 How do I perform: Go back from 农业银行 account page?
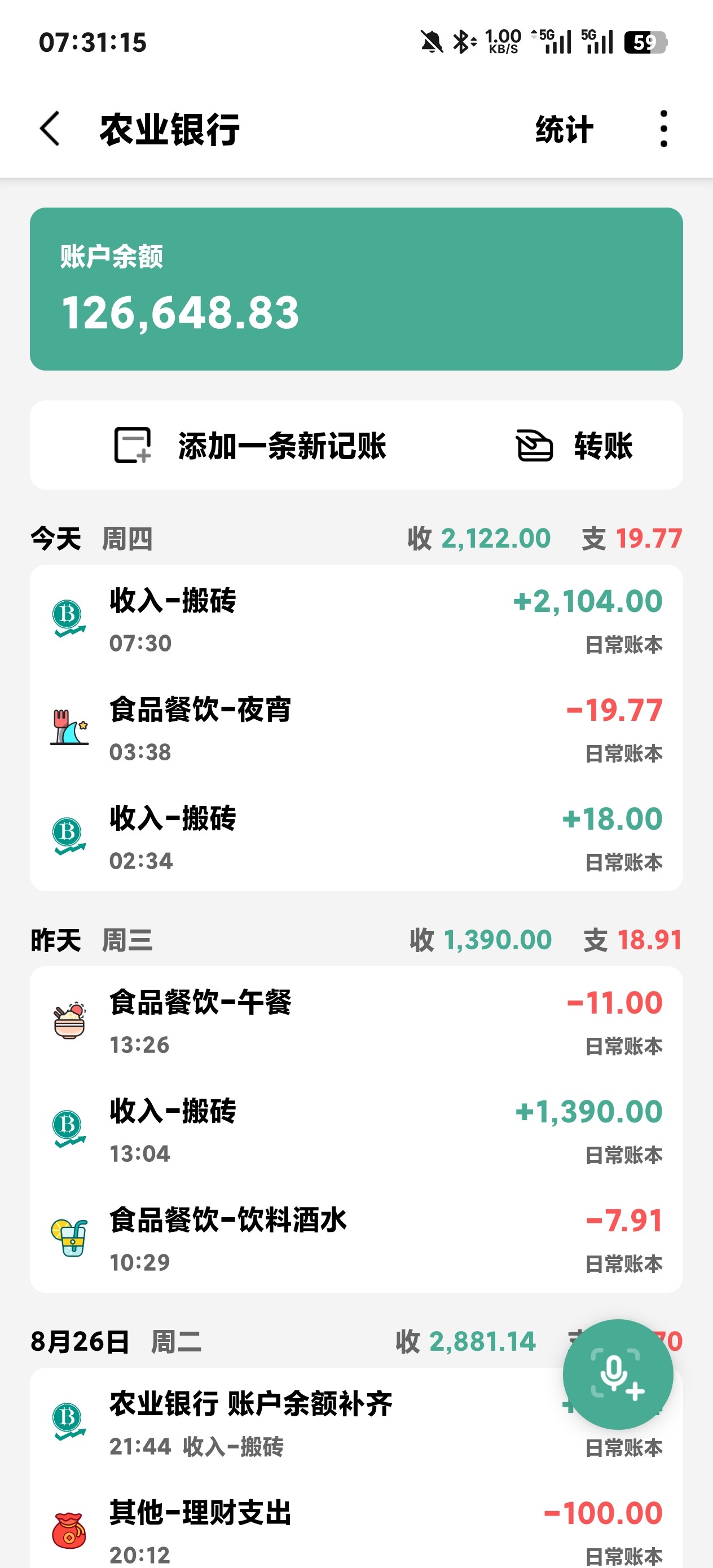pyautogui.click(x=50, y=129)
